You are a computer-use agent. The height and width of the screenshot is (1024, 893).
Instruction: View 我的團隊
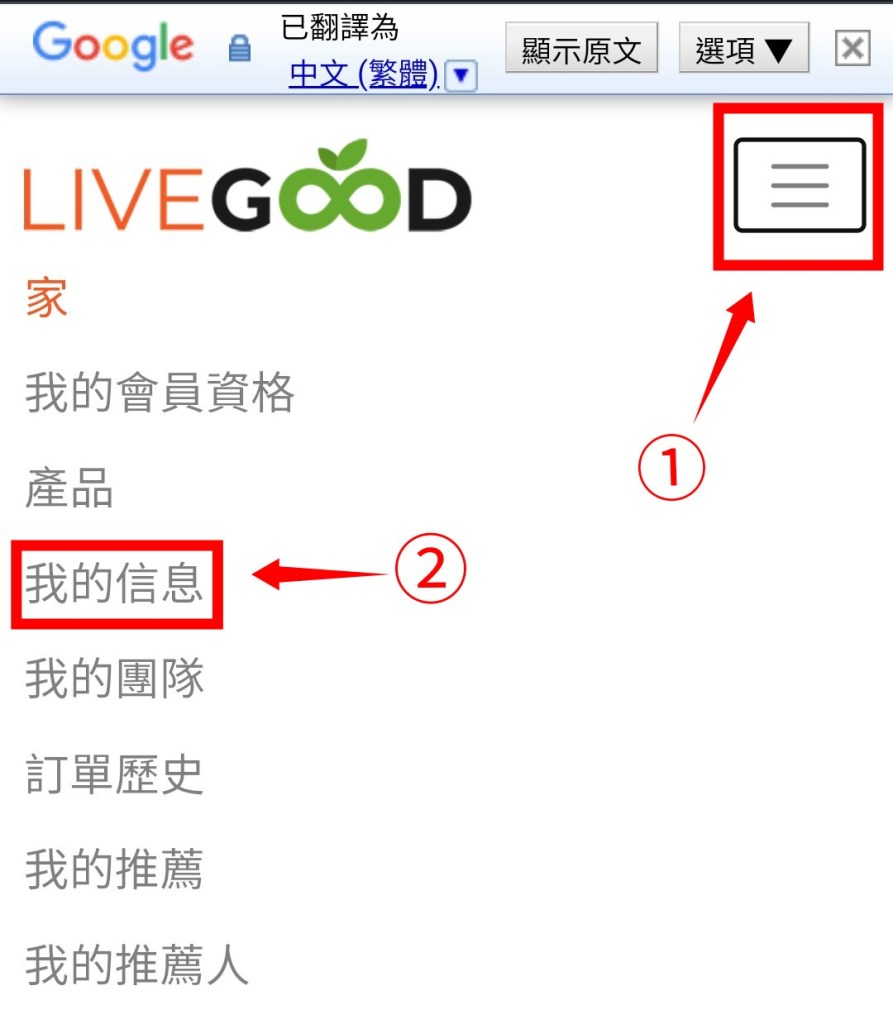click(115, 678)
